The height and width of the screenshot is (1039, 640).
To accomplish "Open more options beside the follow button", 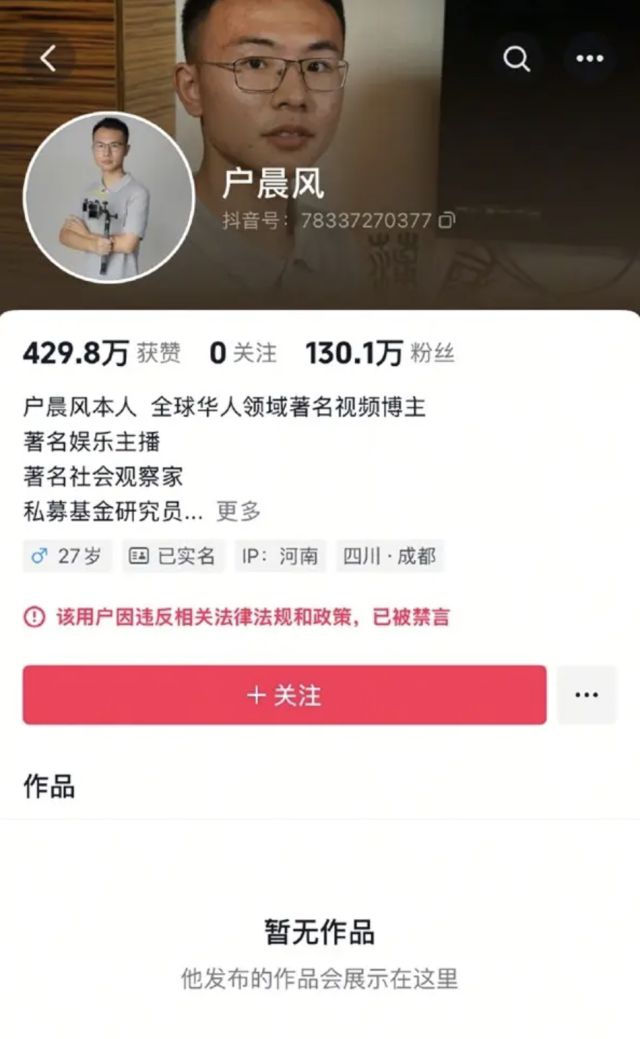I will coord(587,695).
